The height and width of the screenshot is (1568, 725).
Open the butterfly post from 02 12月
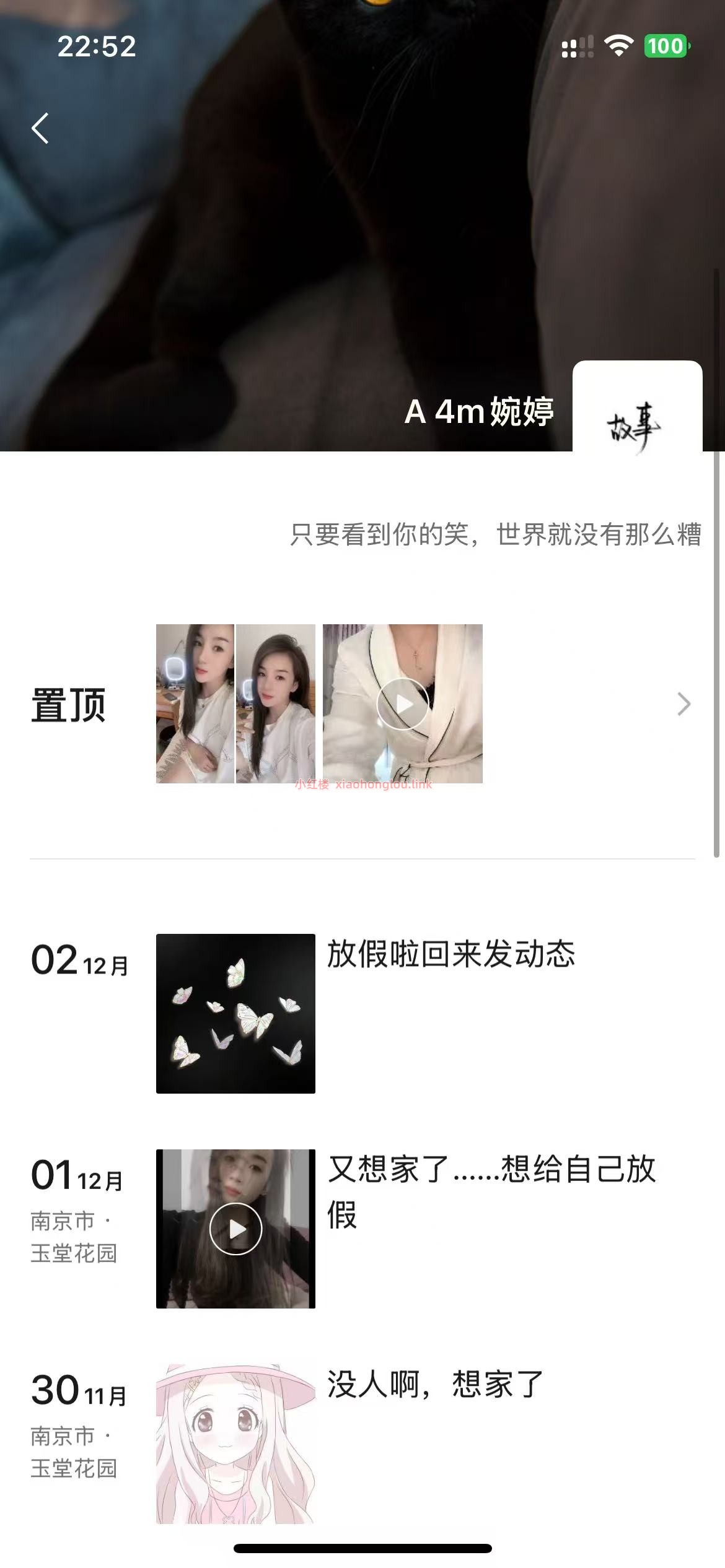click(x=235, y=1013)
